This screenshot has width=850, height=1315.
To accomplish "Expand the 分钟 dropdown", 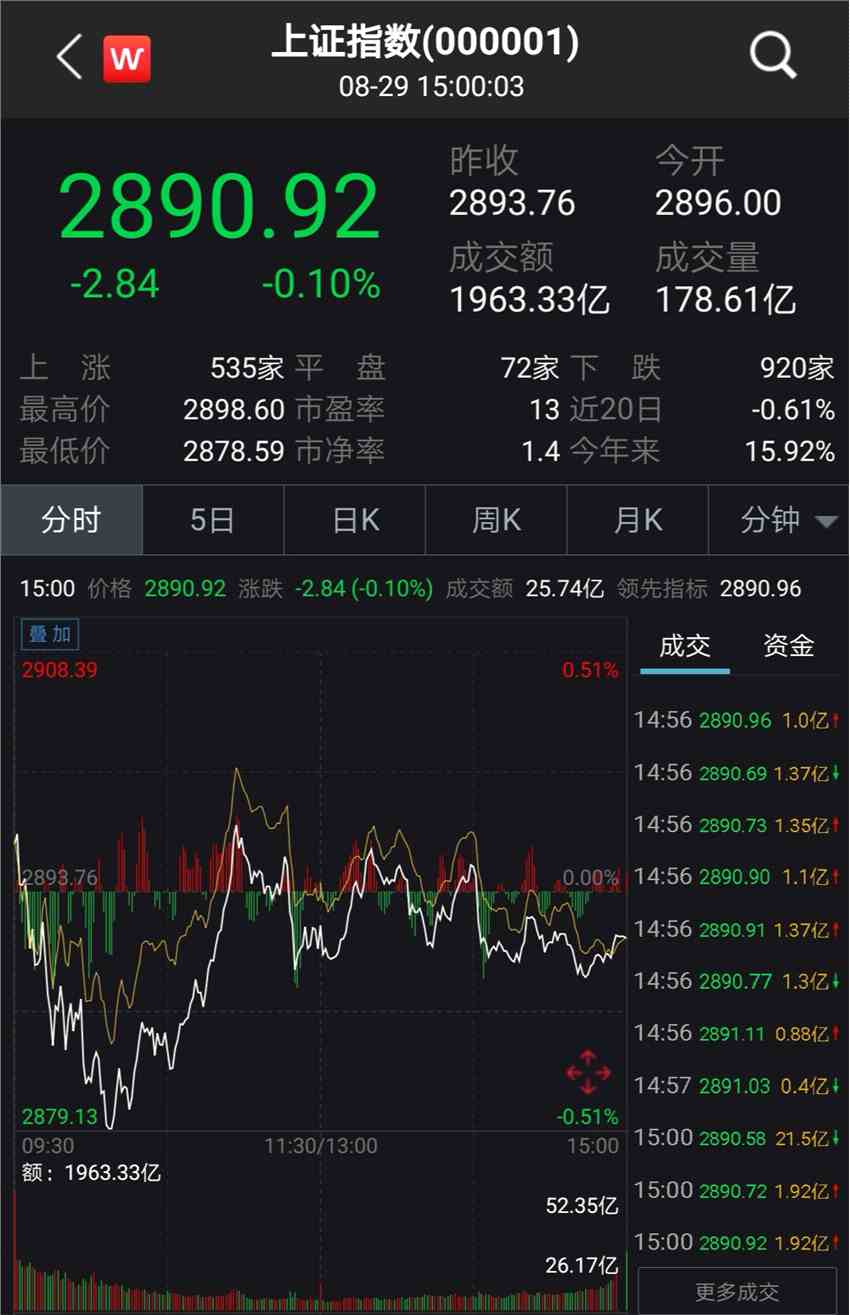I will point(787,520).
